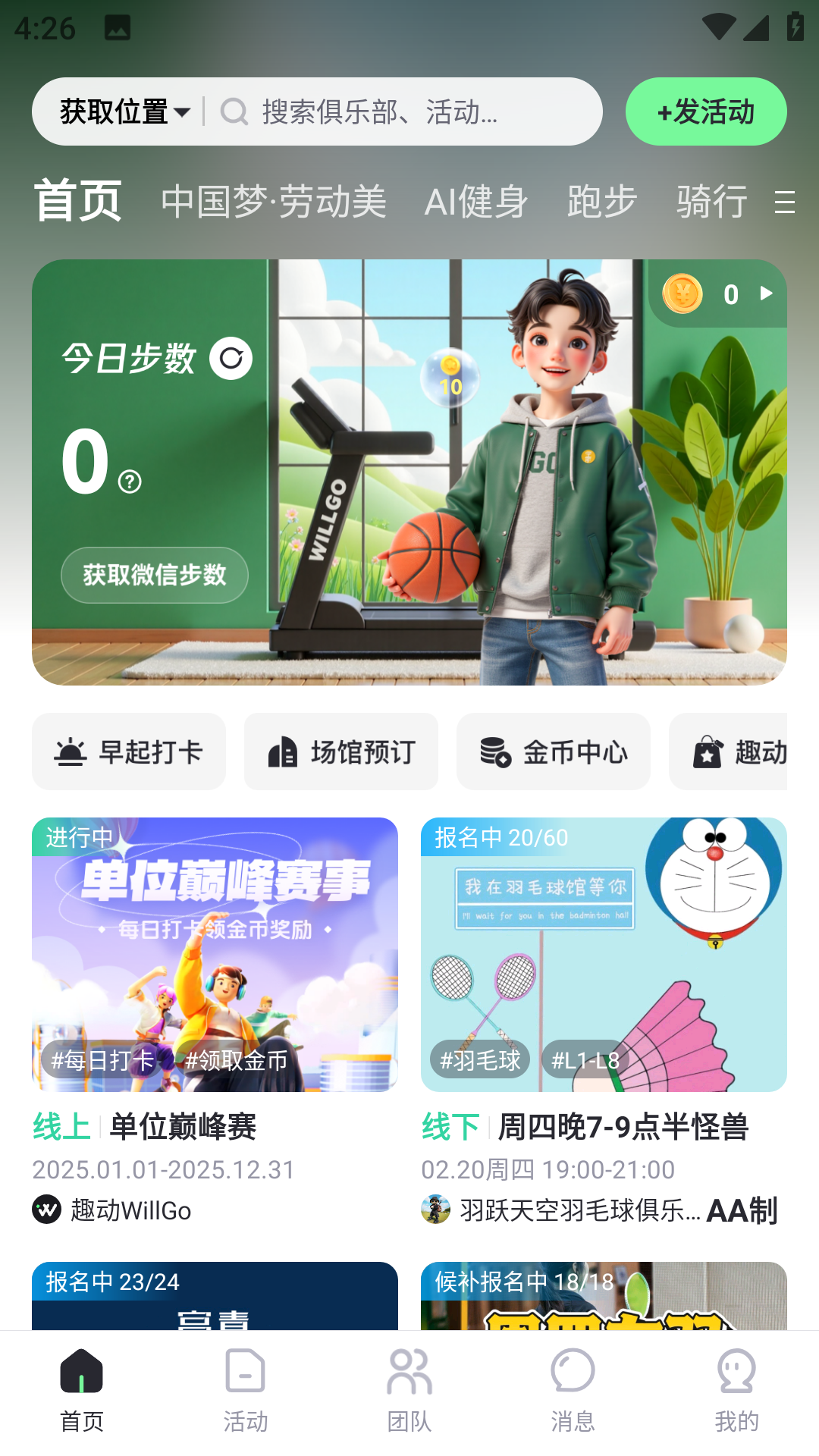Tap 获取微信步数 button
819x1456 pixels.
tap(155, 575)
